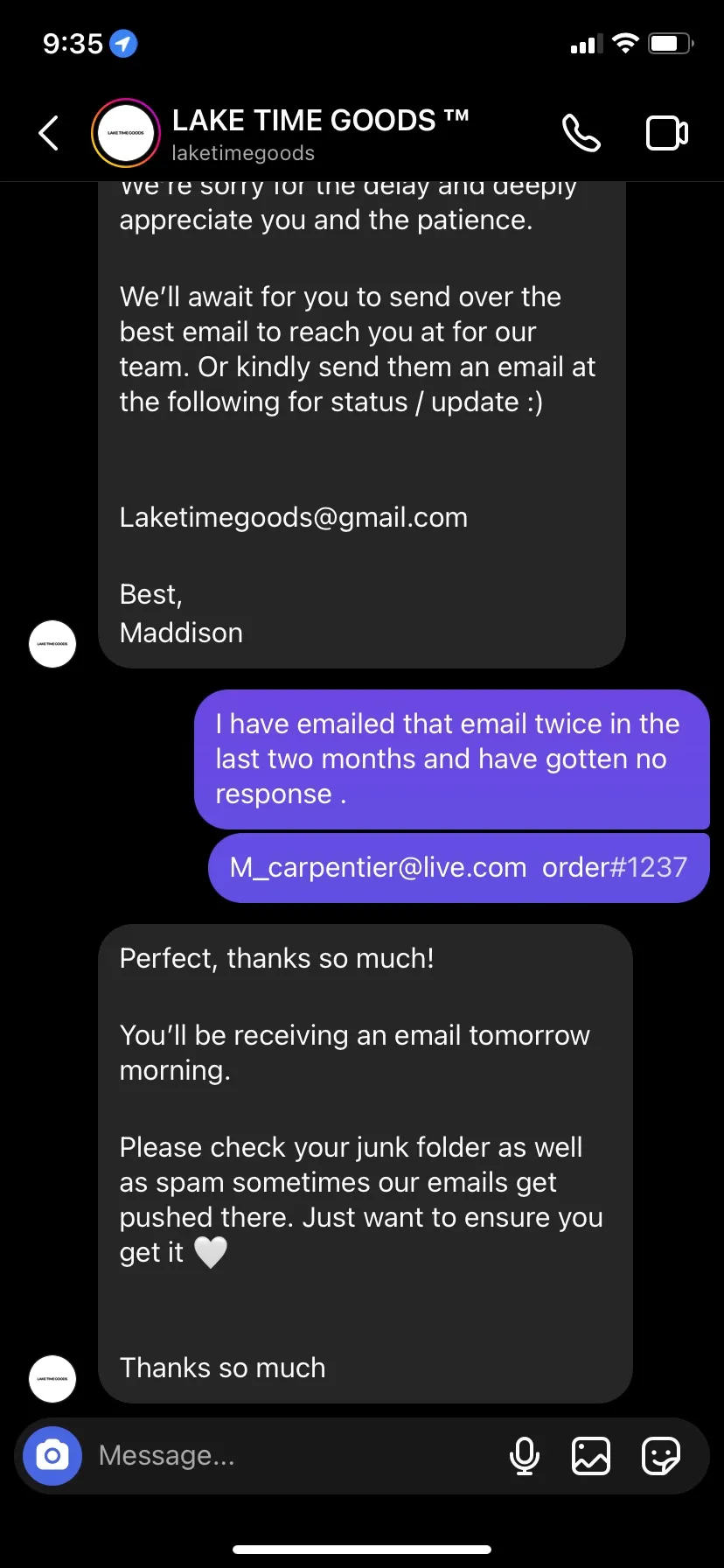724x1568 pixels.
Task: Open the sticker picker
Action: click(660, 1456)
